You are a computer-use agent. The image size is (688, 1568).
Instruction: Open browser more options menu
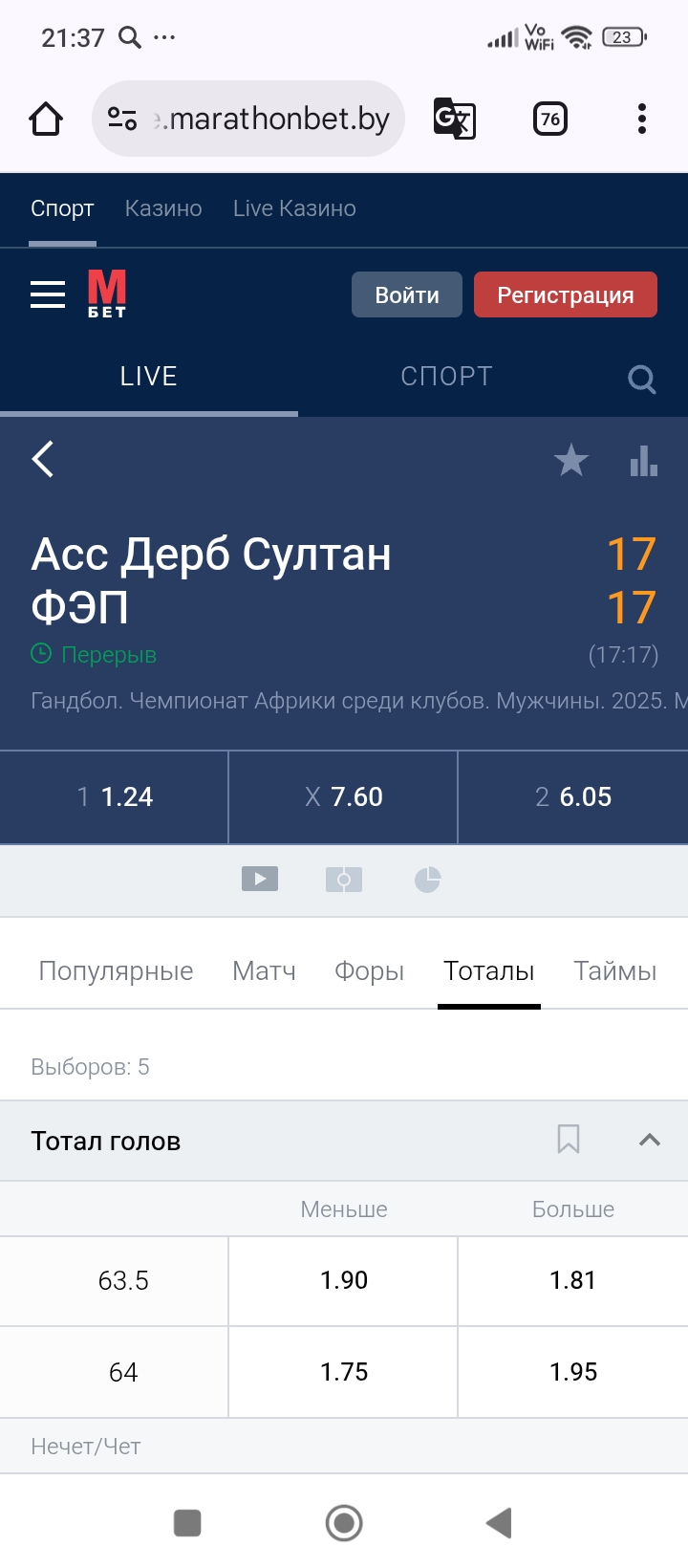point(641,118)
